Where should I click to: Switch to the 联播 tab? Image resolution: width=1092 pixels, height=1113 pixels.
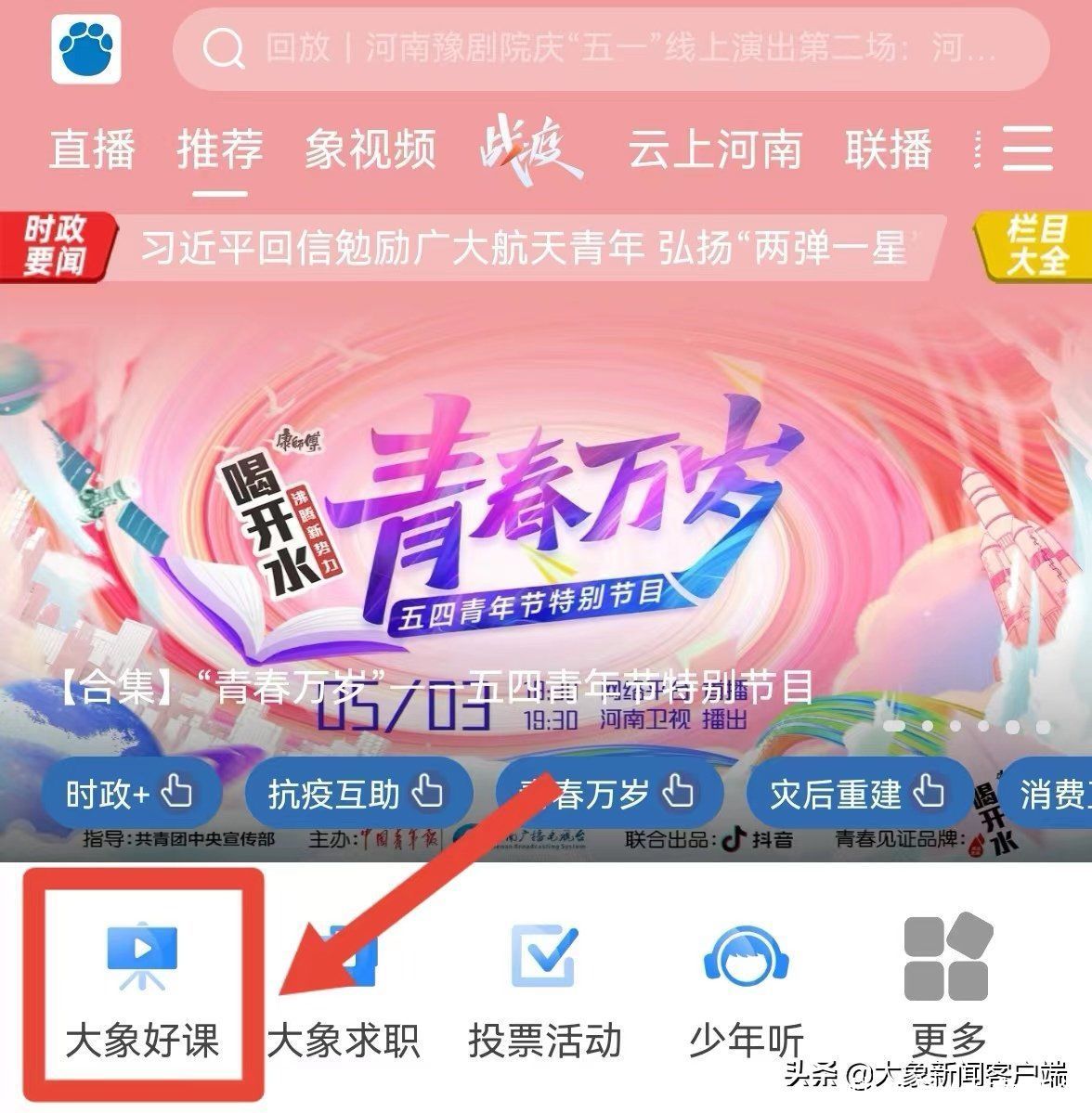(x=888, y=150)
